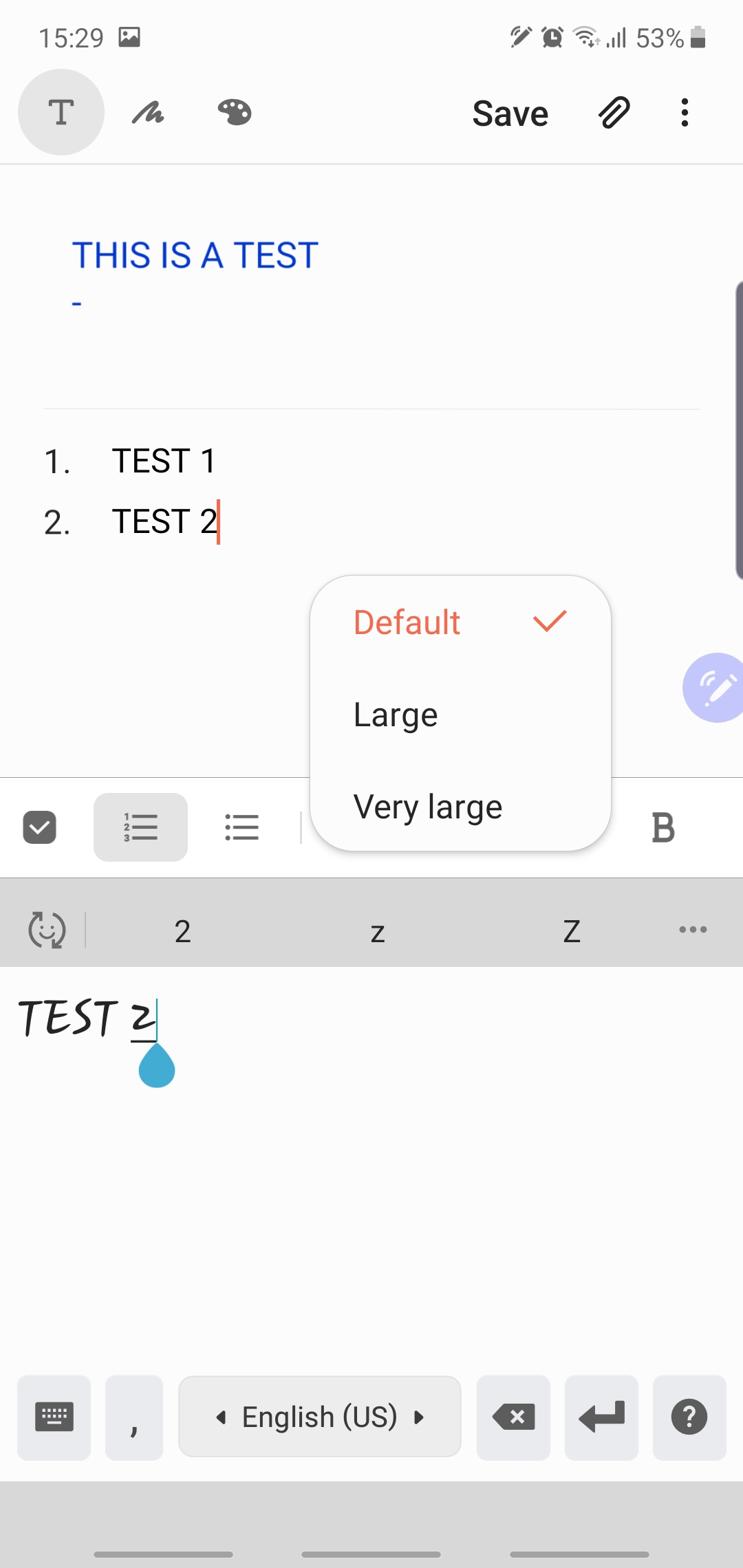
Task: Pick the lowercase z suggestion
Action: (377, 931)
